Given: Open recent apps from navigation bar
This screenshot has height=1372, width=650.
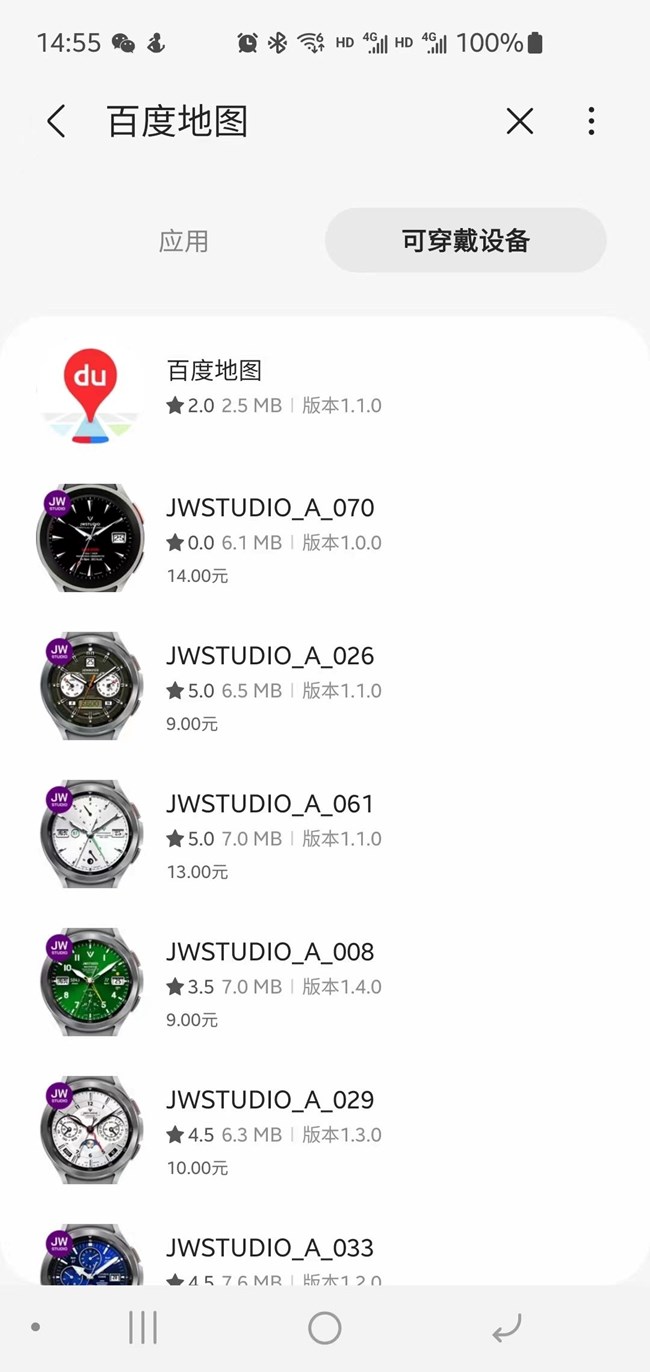Looking at the screenshot, I should [x=143, y=1328].
